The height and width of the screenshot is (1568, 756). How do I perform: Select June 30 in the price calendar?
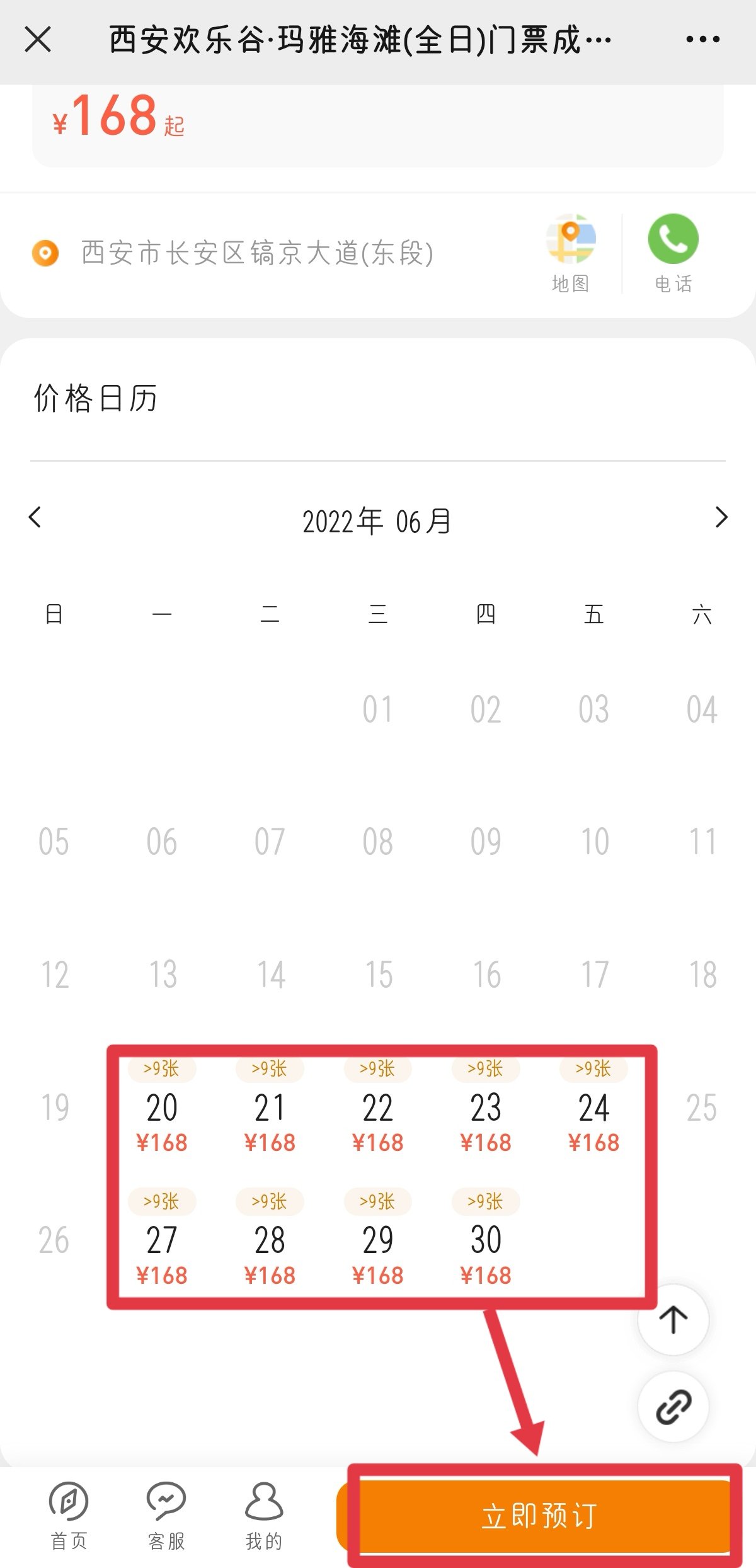point(486,1241)
